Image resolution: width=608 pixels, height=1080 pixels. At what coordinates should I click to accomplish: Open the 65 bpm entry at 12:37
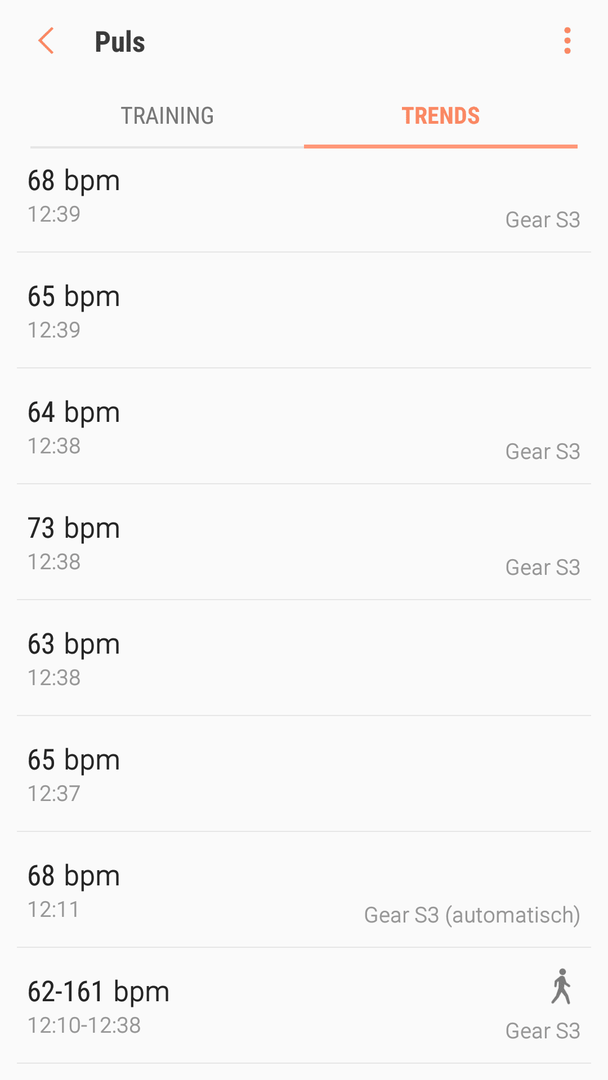304,773
